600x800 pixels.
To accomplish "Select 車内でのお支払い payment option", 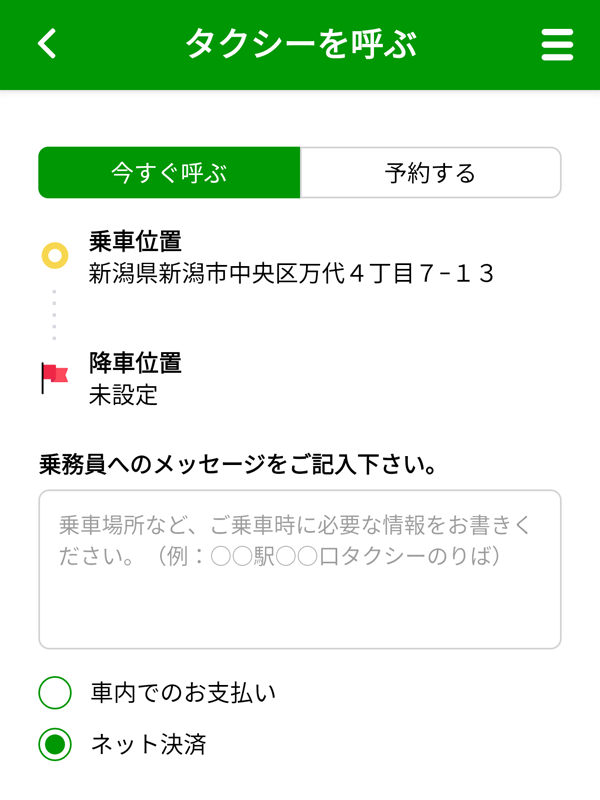I will point(55,692).
